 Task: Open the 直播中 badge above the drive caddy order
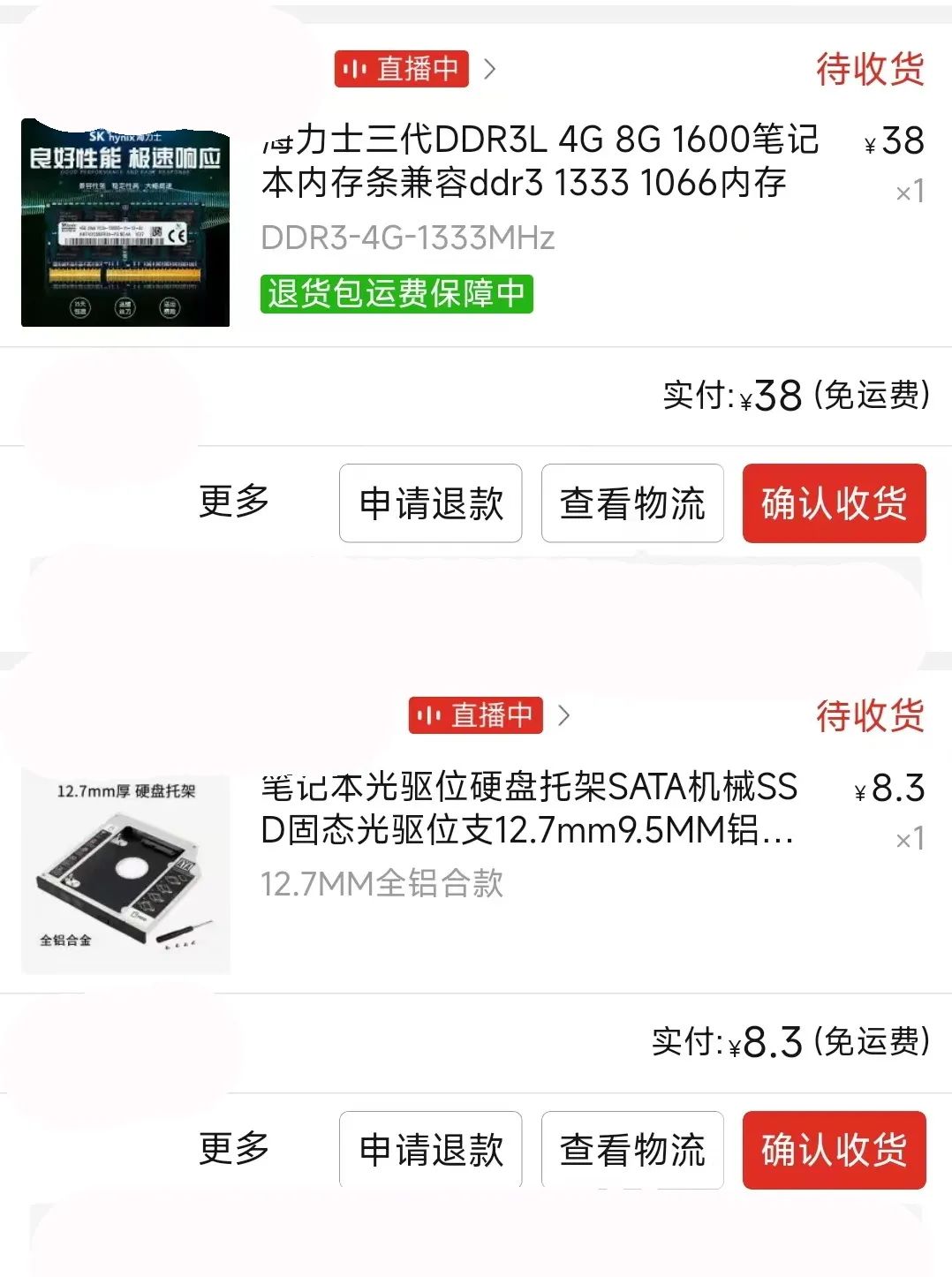(x=476, y=715)
